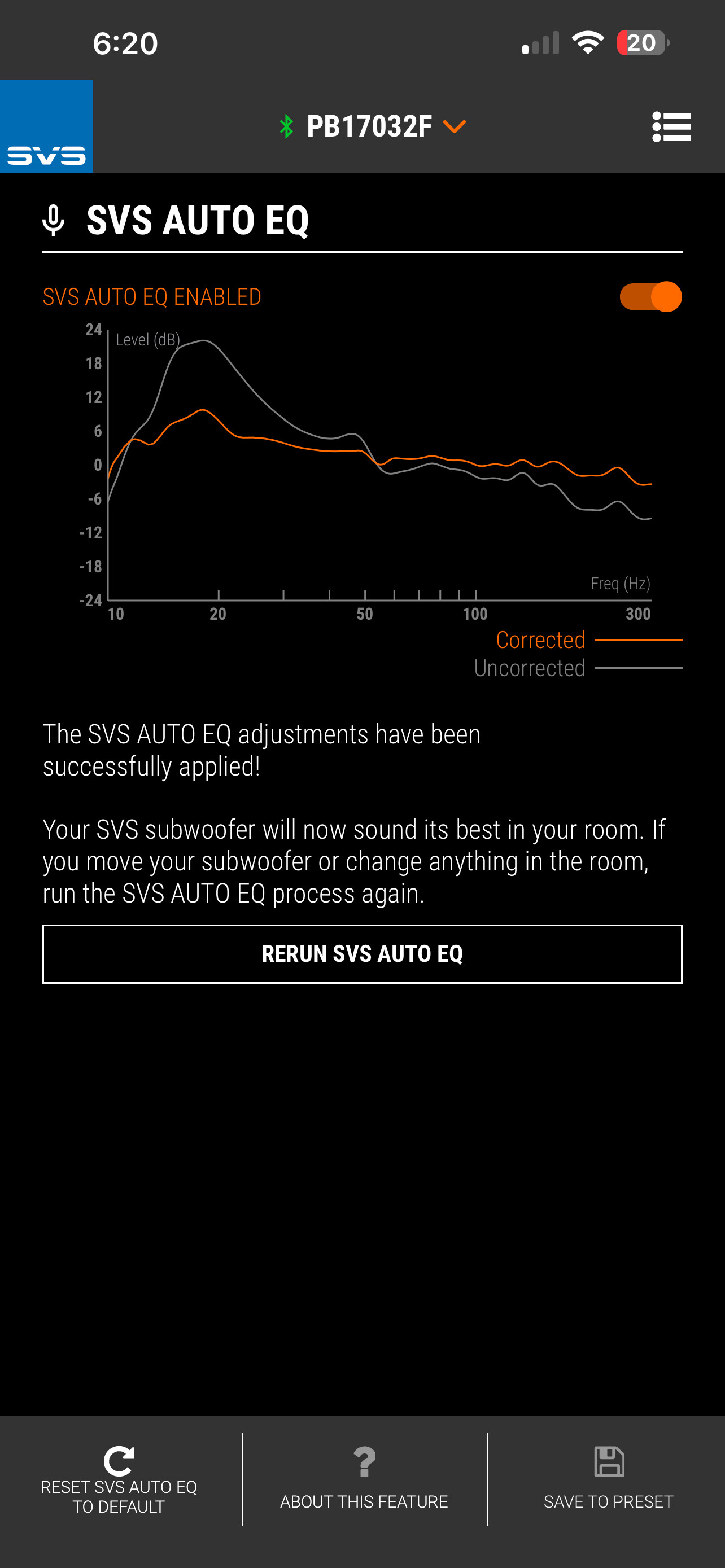
Task: Open the hamburger list menu
Action: point(671,126)
